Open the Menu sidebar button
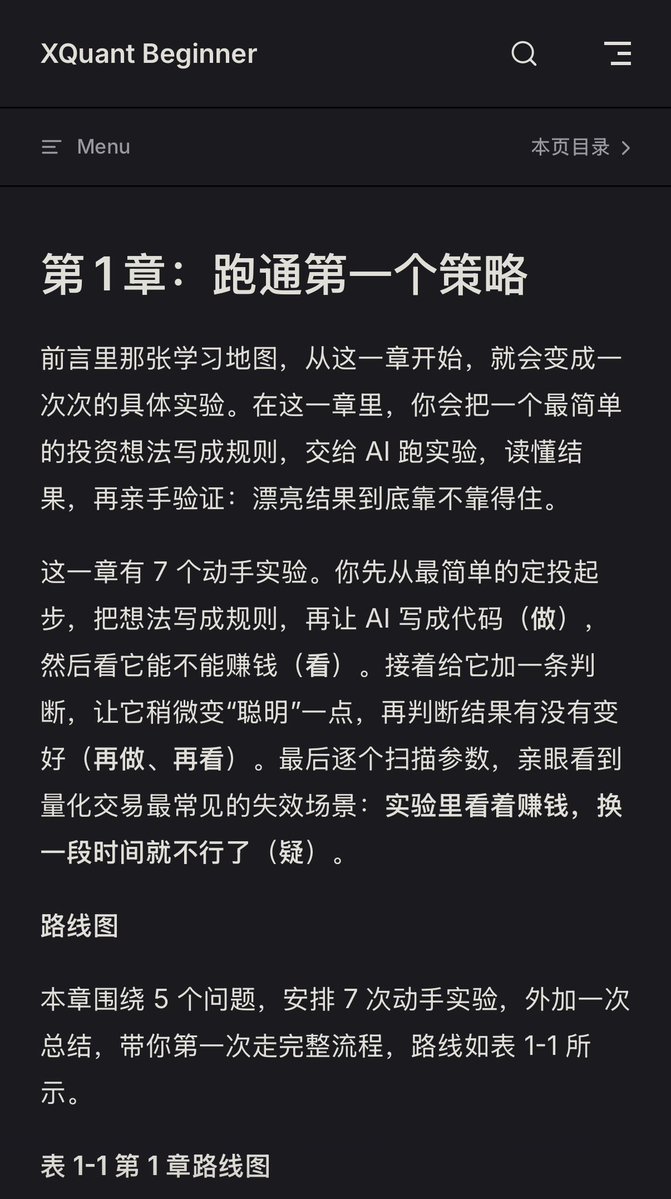The height and width of the screenshot is (1199, 671). [x=86, y=147]
